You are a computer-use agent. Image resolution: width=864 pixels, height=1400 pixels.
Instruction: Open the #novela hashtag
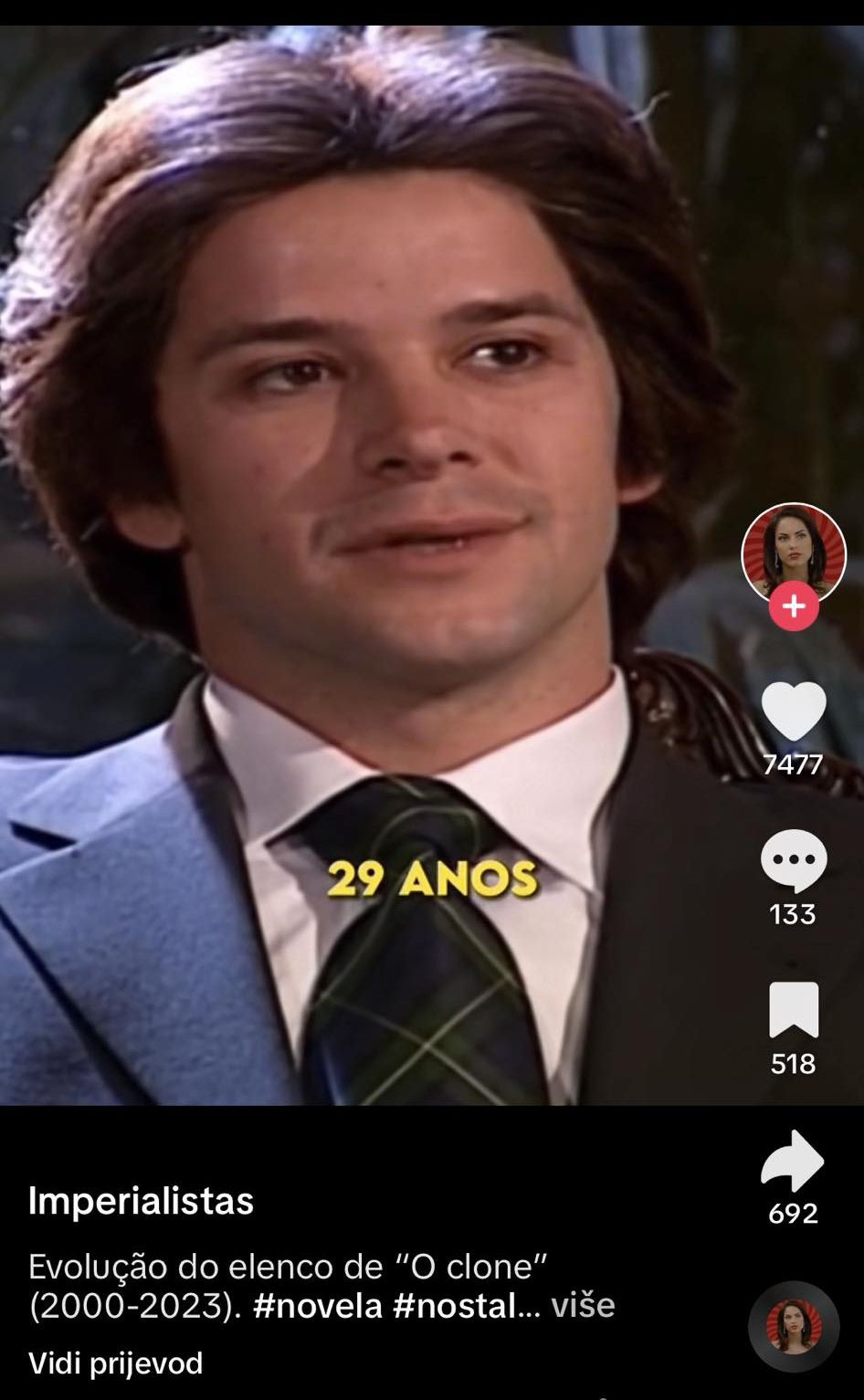pyautogui.click(x=318, y=1306)
